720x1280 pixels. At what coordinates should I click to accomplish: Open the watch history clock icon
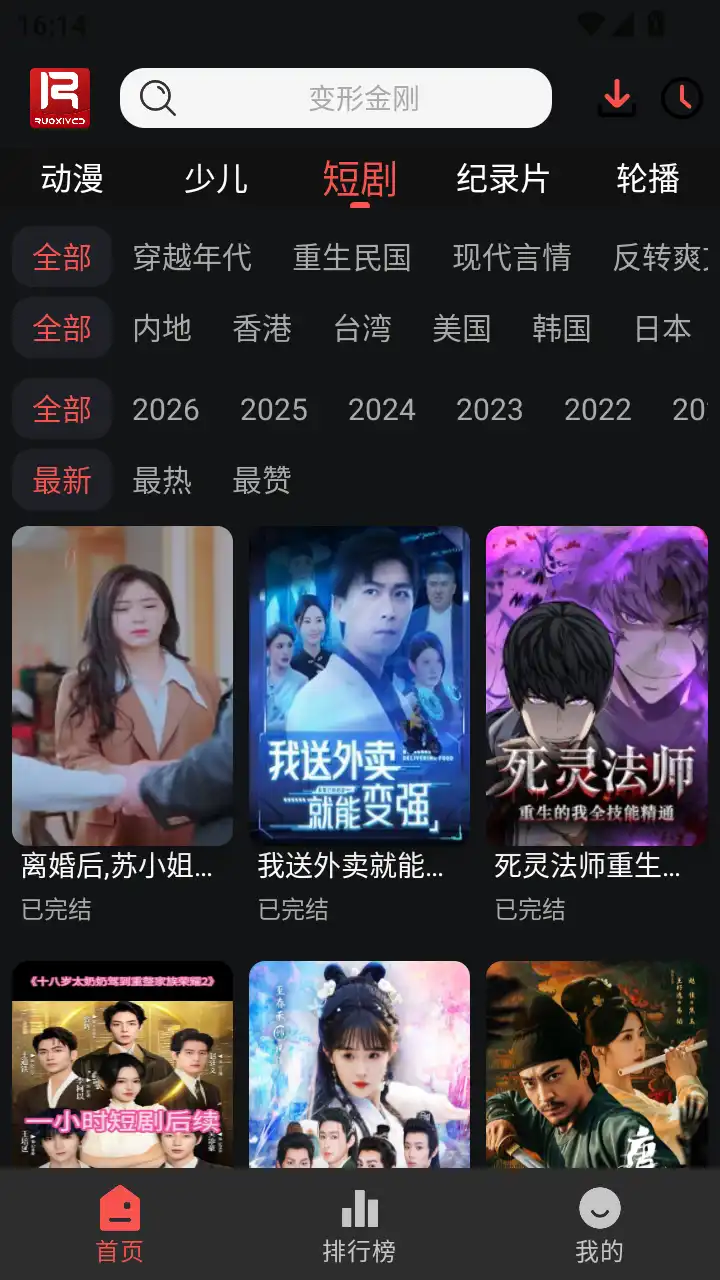683,97
